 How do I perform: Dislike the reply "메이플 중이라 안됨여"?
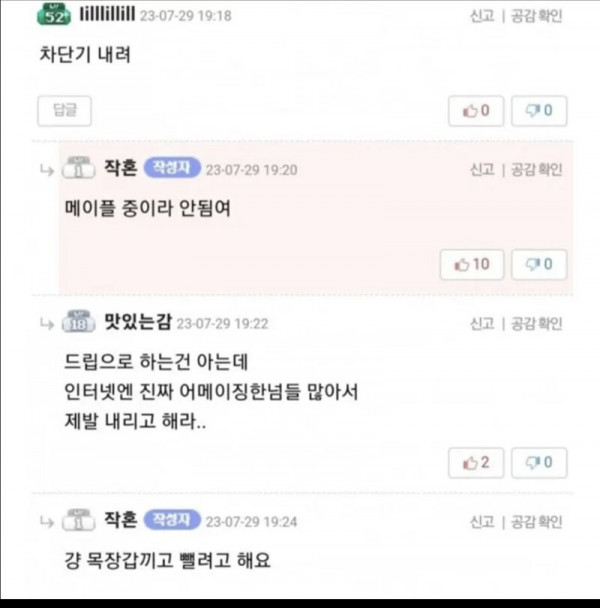pyautogui.click(x=539, y=265)
